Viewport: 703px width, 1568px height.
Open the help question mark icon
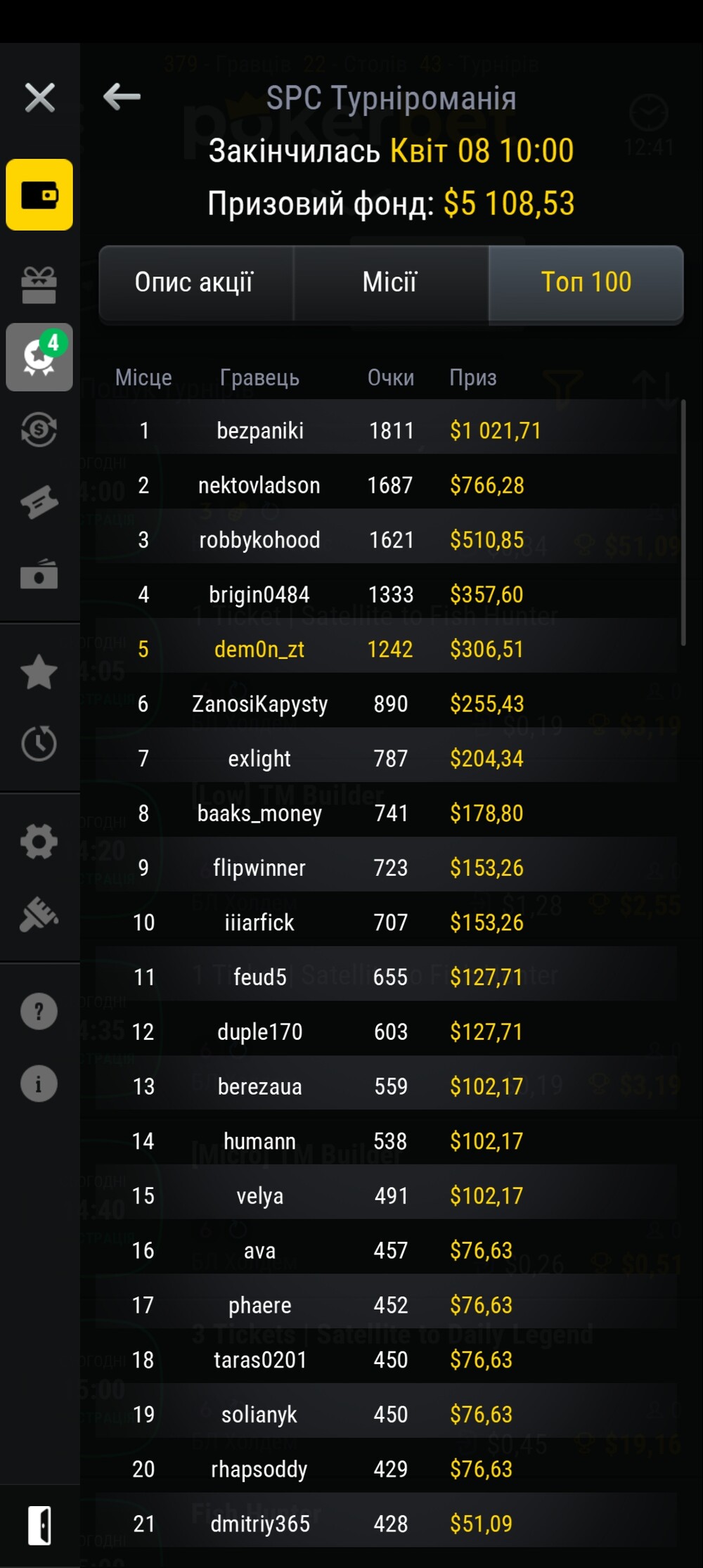pos(39,1012)
